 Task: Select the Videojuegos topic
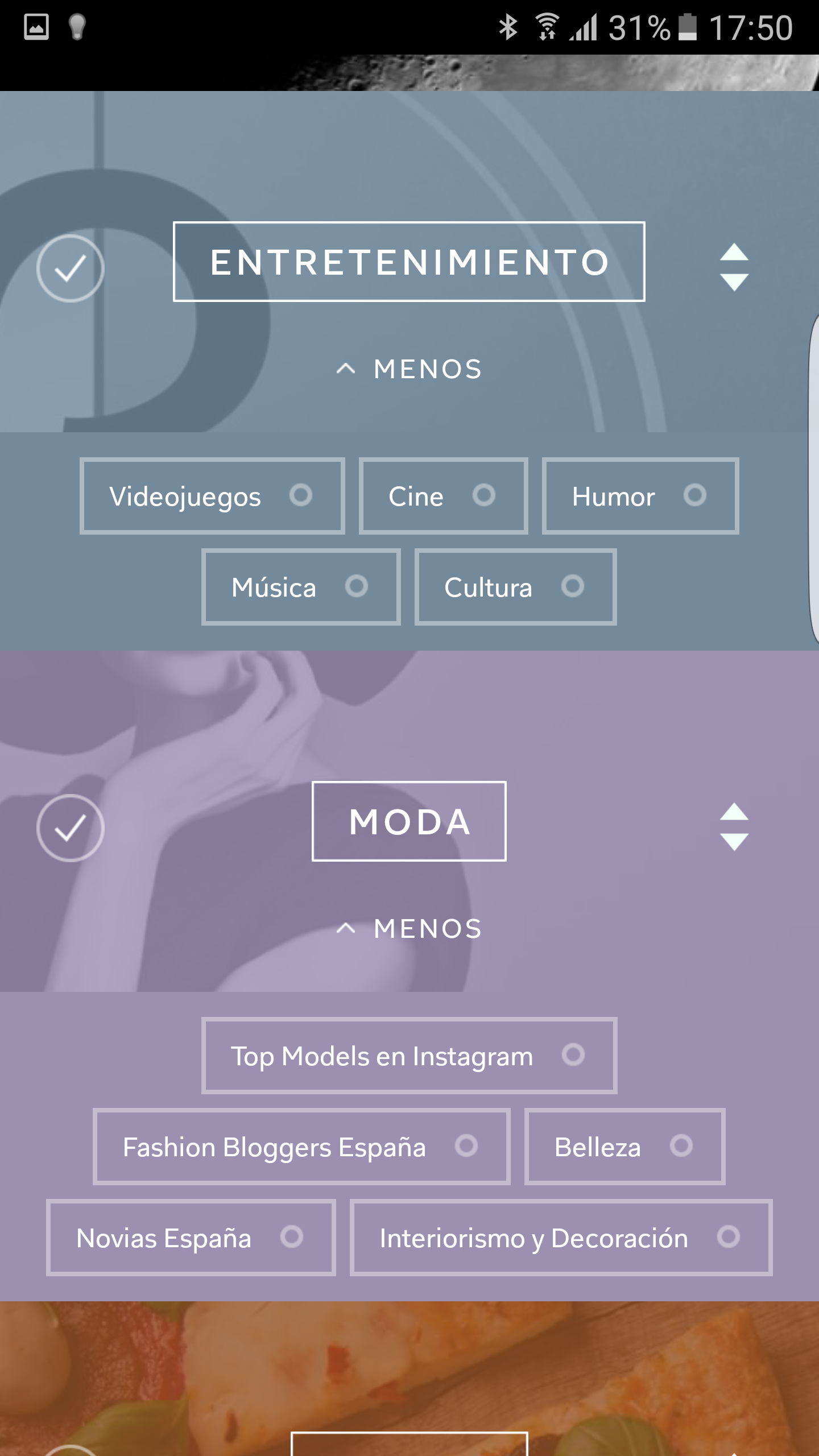point(212,496)
